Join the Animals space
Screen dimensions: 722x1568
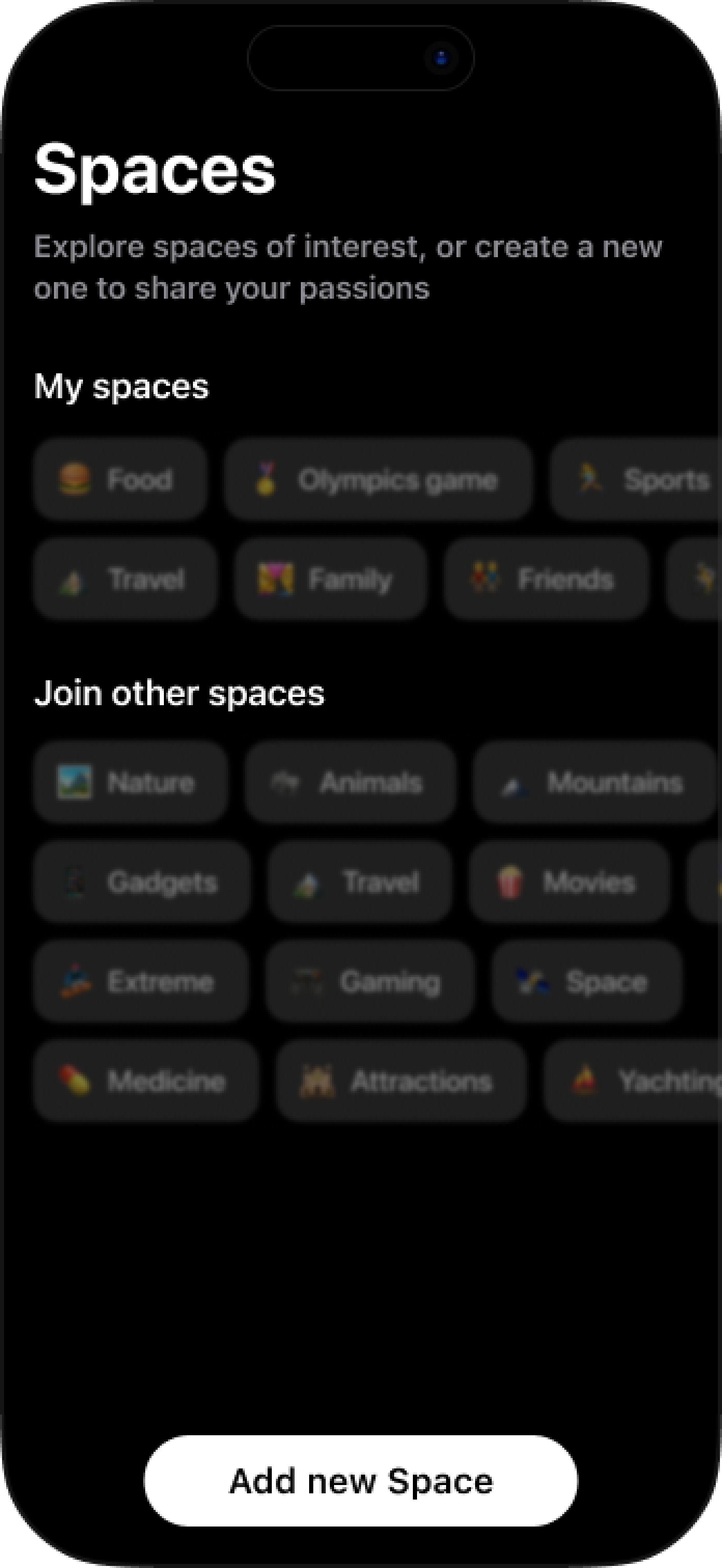[x=350, y=782]
